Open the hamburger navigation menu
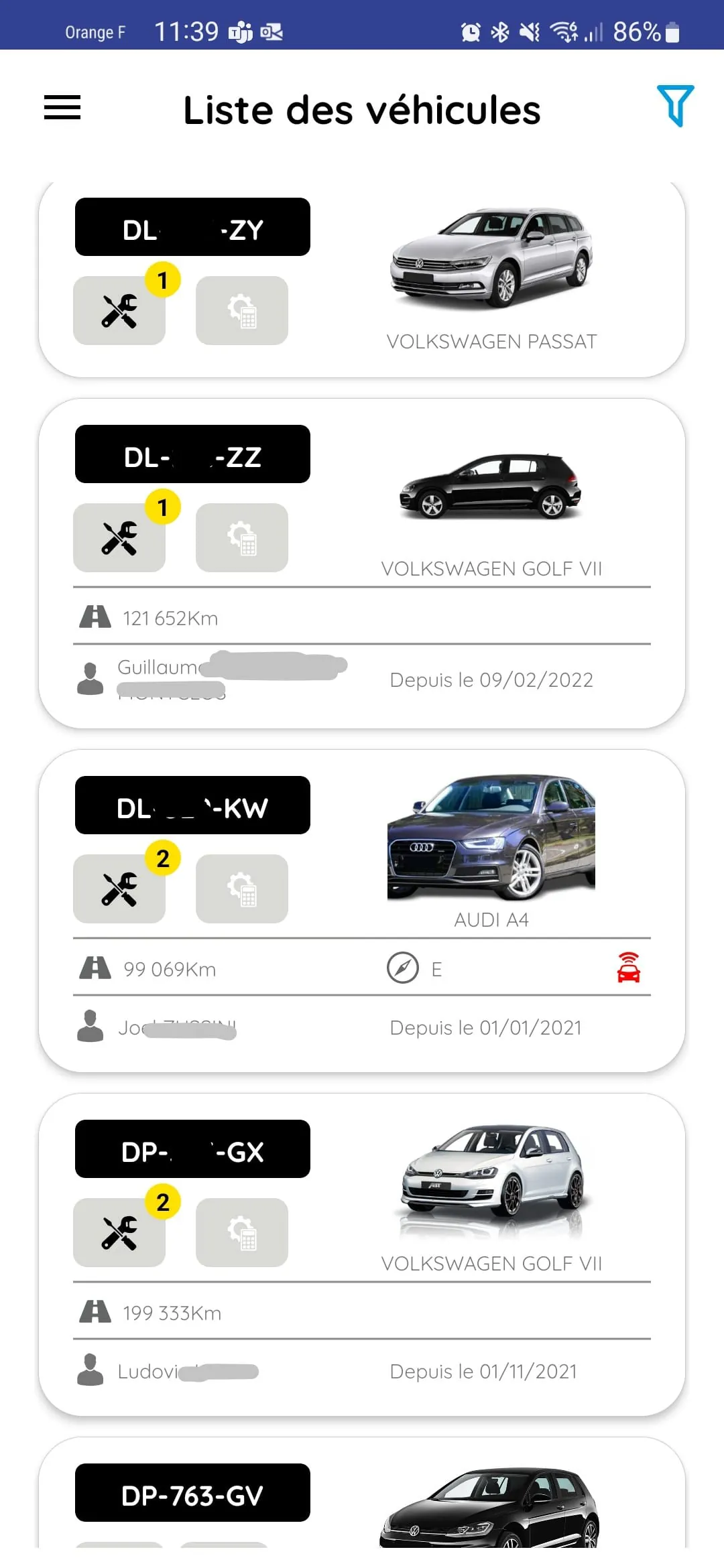 (62, 108)
